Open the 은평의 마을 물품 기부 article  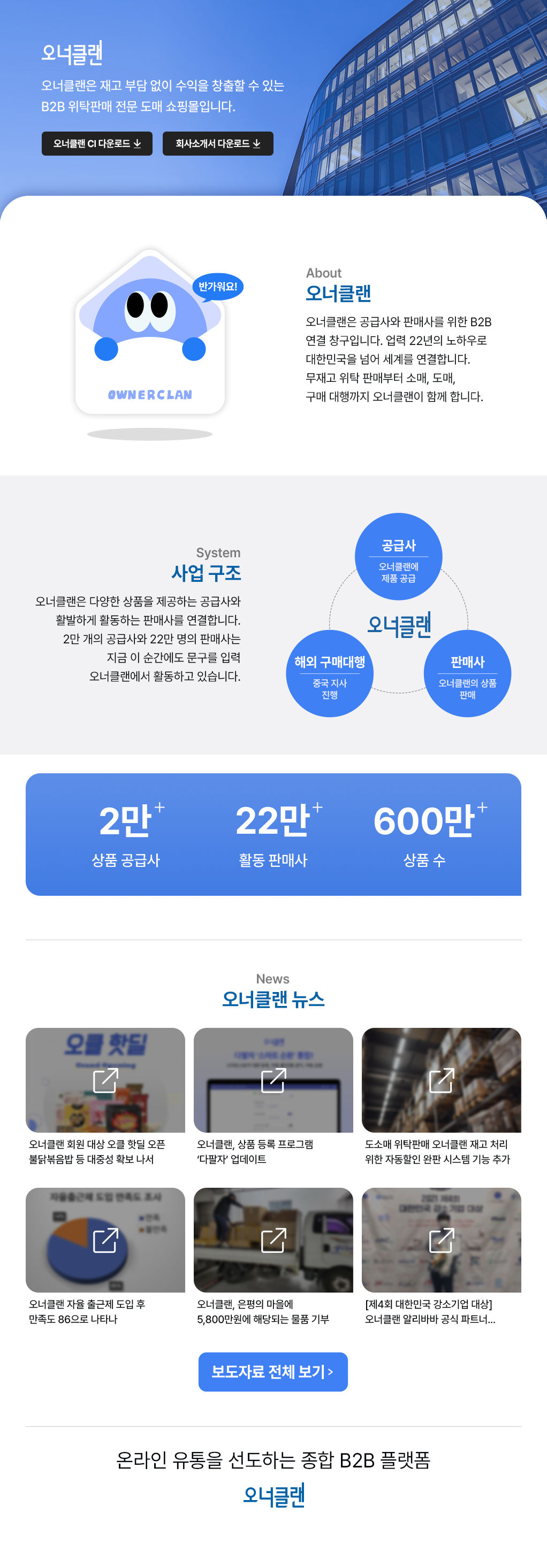tap(273, 1240)
